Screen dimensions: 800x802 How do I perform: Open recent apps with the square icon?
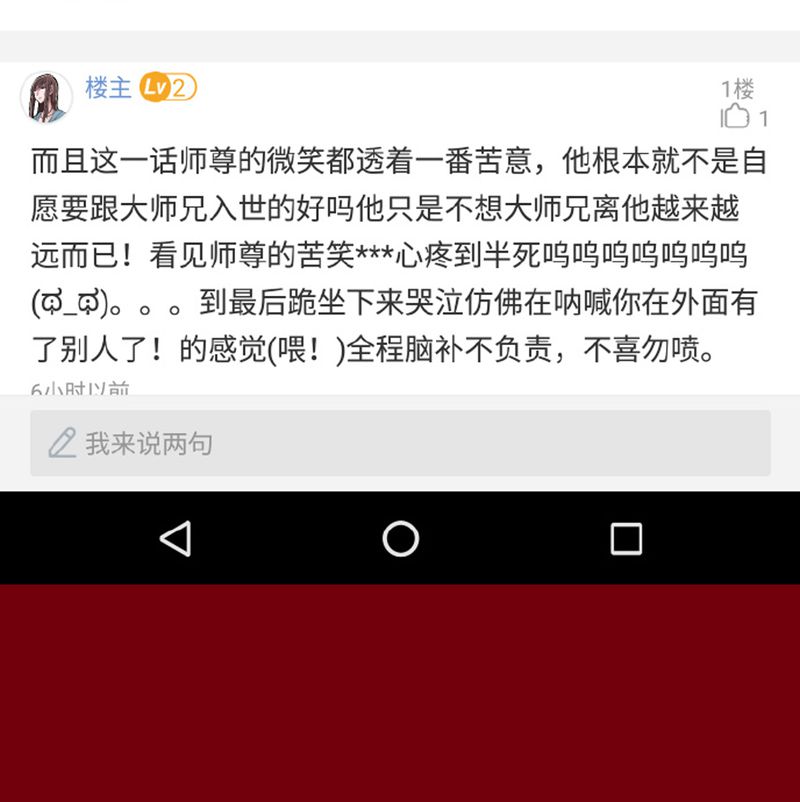pos(627,538)
